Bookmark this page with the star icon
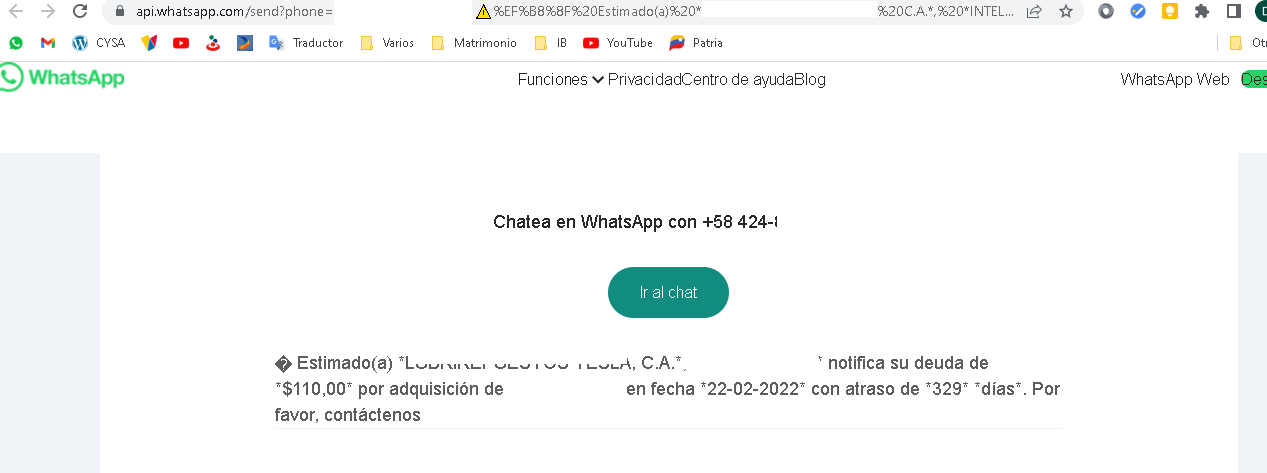The image size is (1267, 473). [1066, 12]
